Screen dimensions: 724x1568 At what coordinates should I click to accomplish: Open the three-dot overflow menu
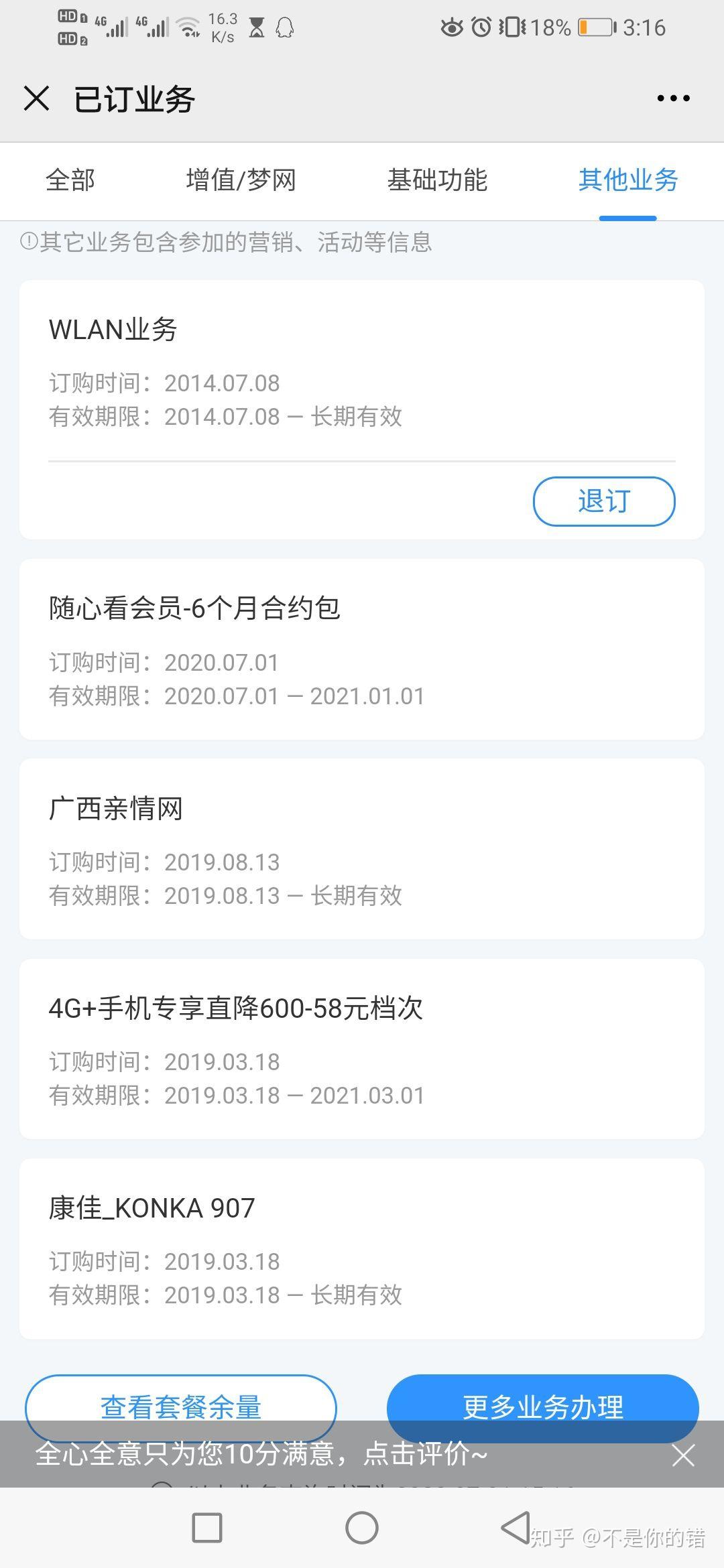point(672,98)
